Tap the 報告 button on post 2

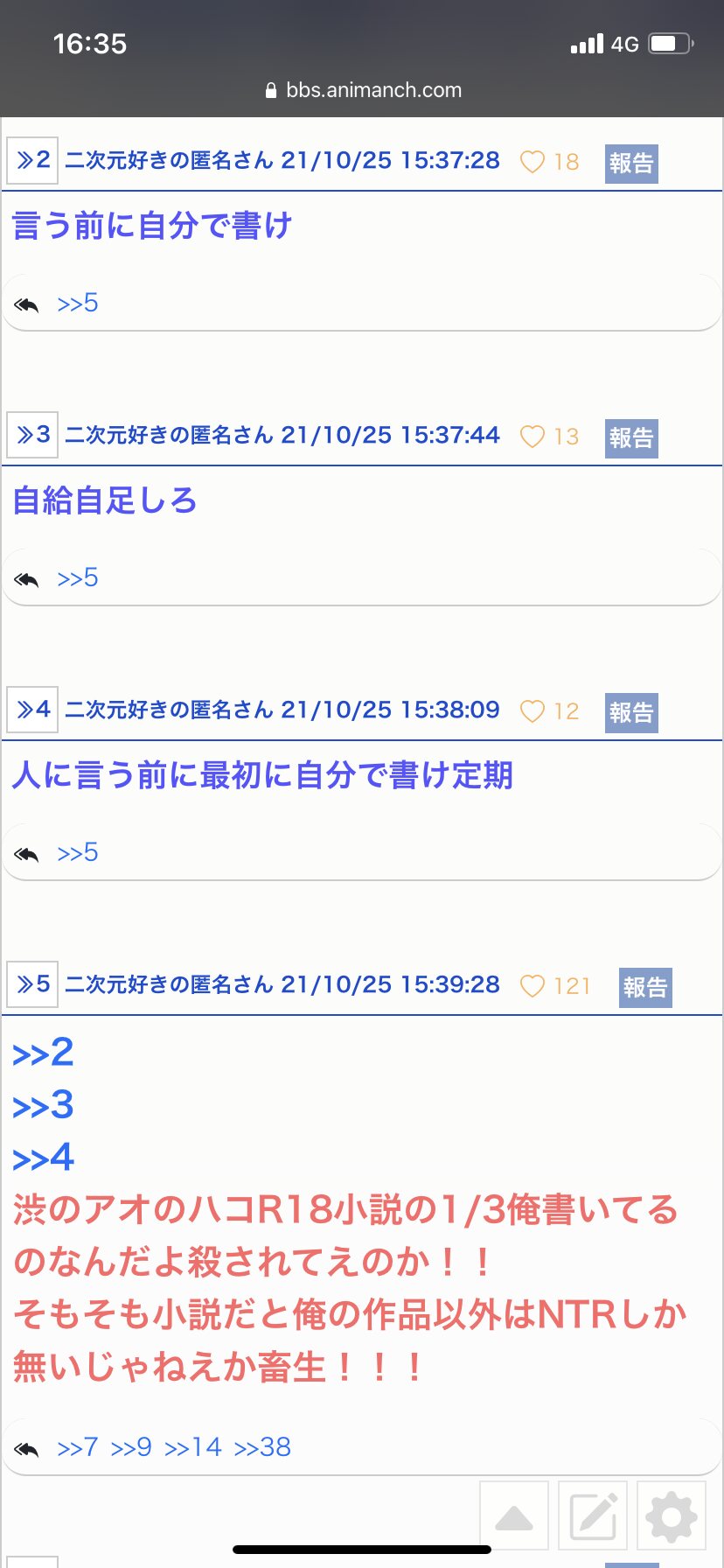click(631, 164)
